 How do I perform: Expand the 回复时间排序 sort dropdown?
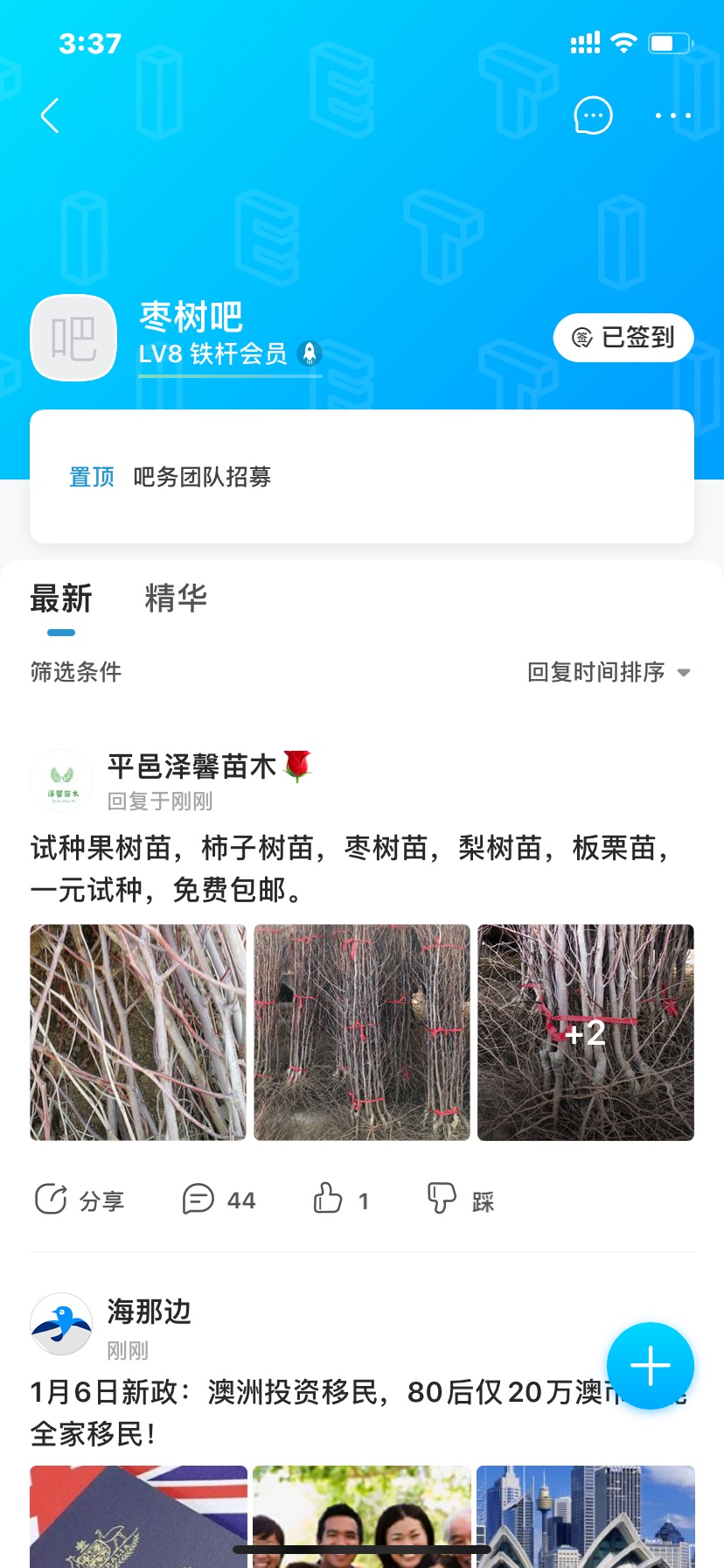[609, 672]
